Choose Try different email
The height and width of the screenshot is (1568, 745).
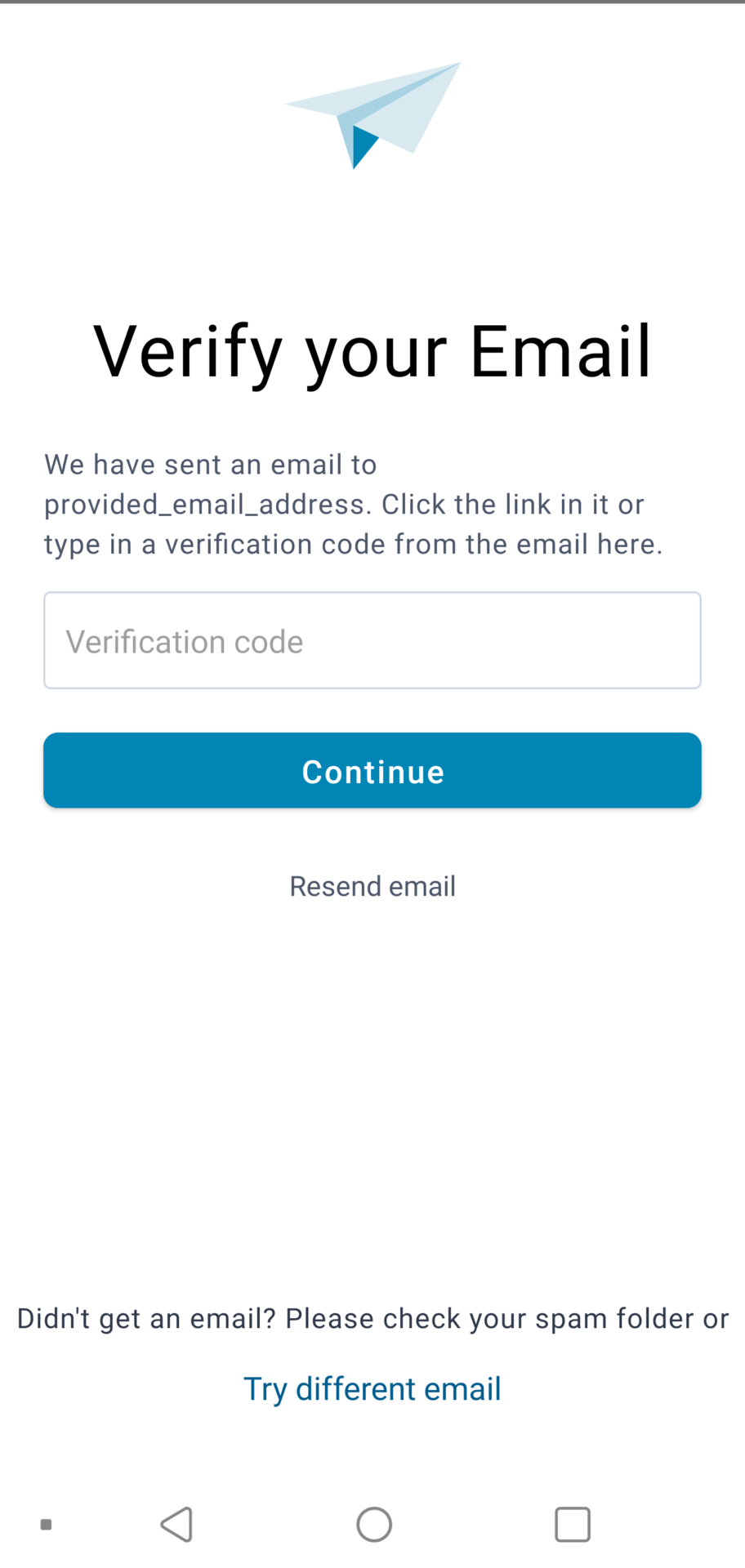click(x=372, y=1389)
